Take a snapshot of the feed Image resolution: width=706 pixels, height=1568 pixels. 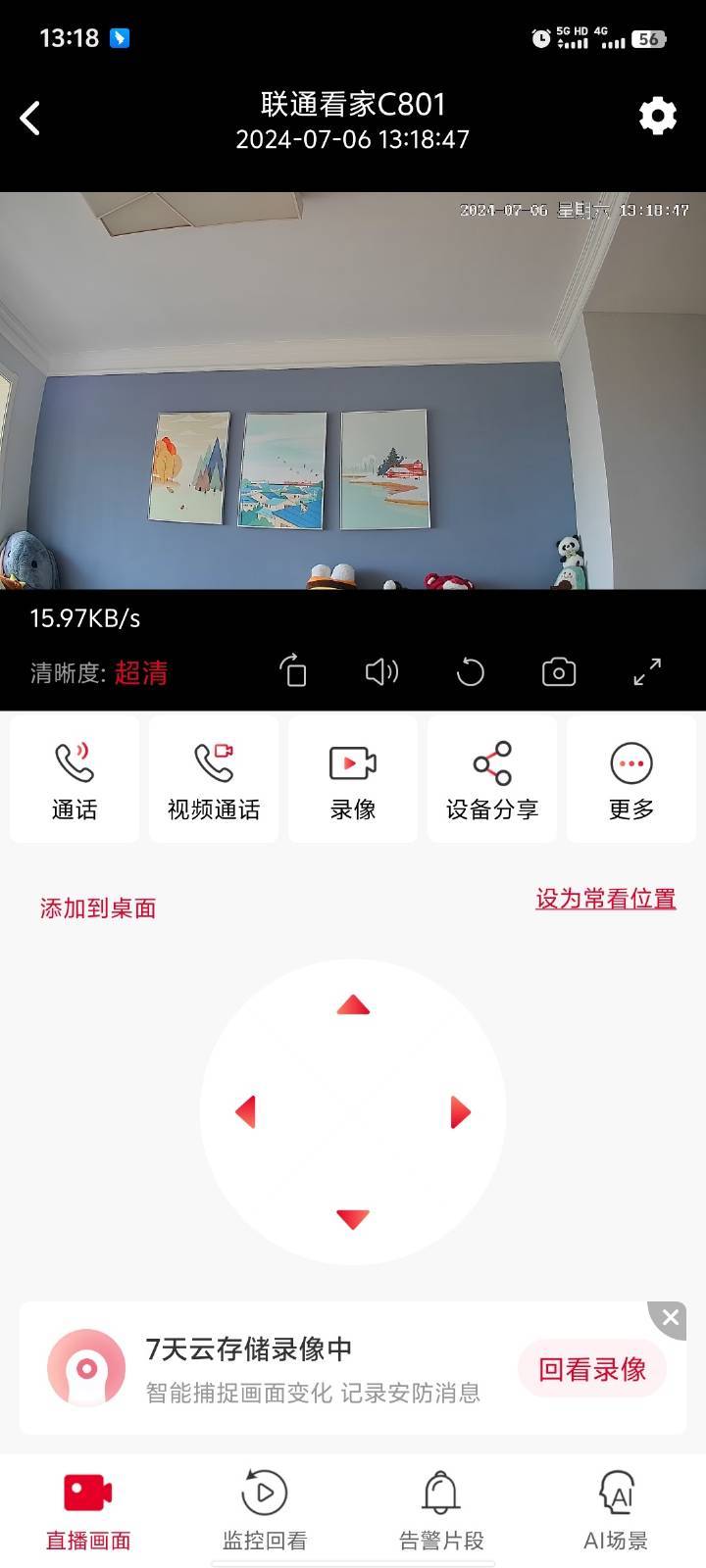(559, 672)
